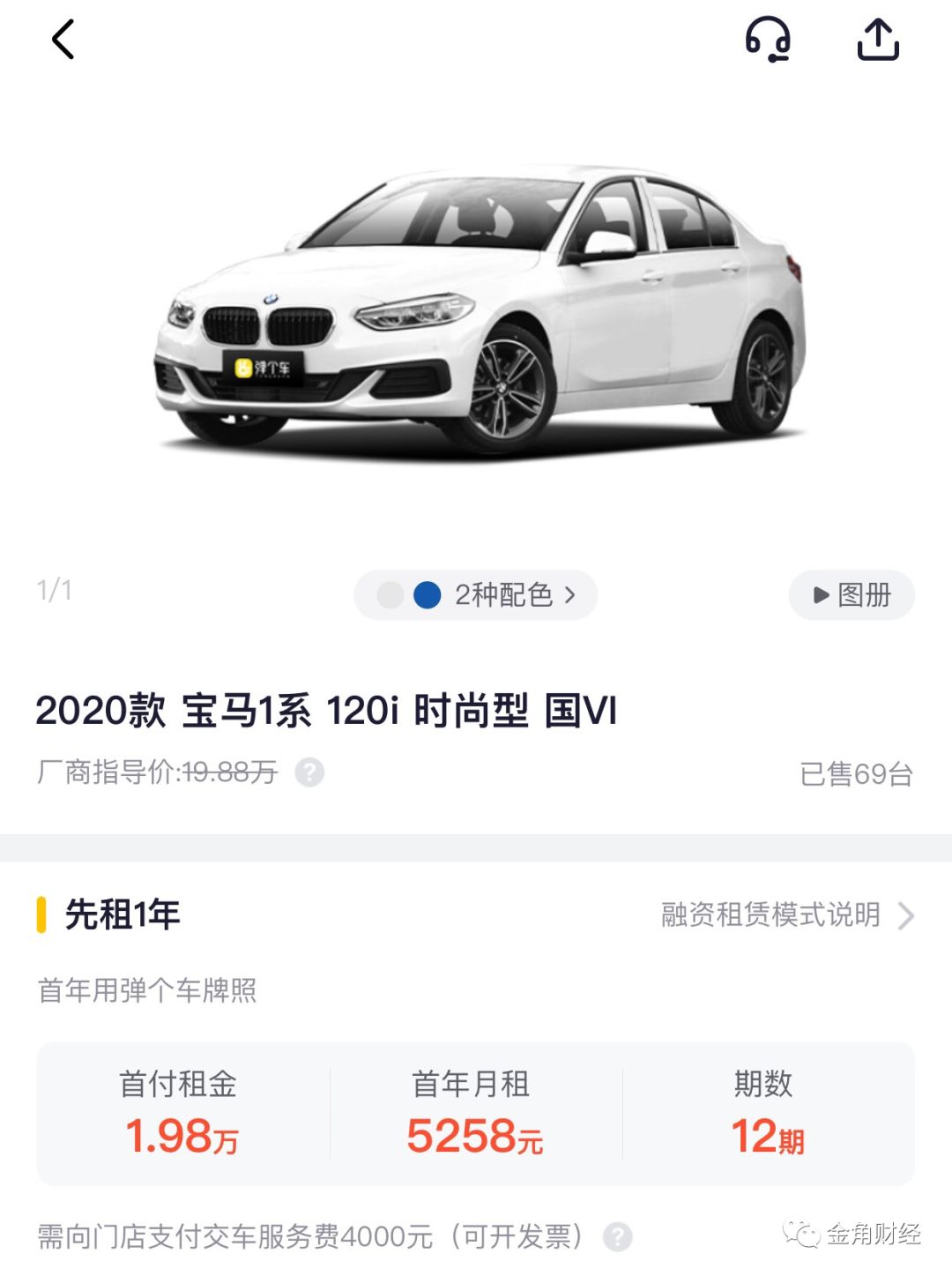Show help for 交车服务费 4000元
952x1276 pixels.
pyautogui.click(x=618, y=1236)
